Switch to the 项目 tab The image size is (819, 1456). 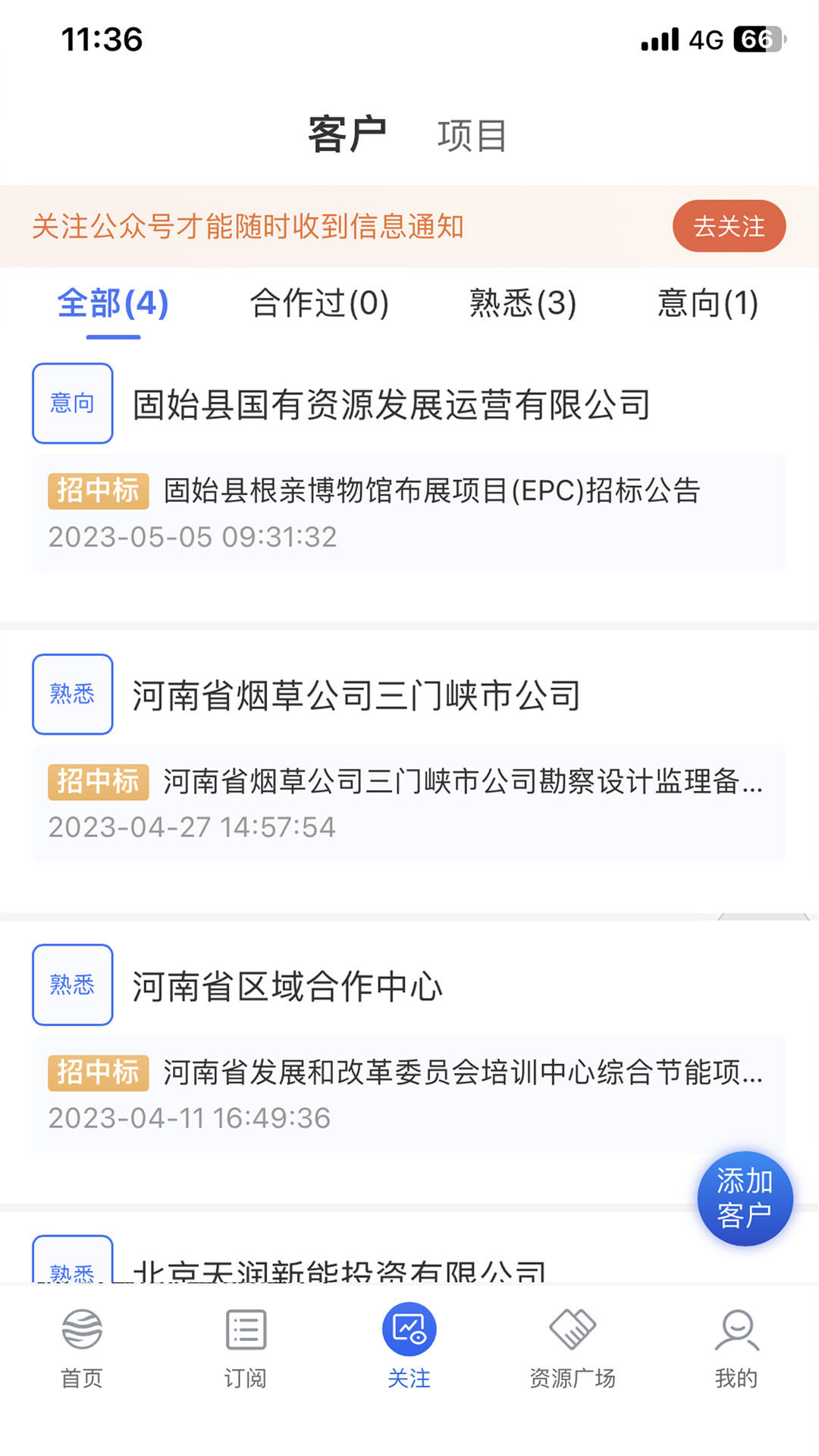pos(471,136)
